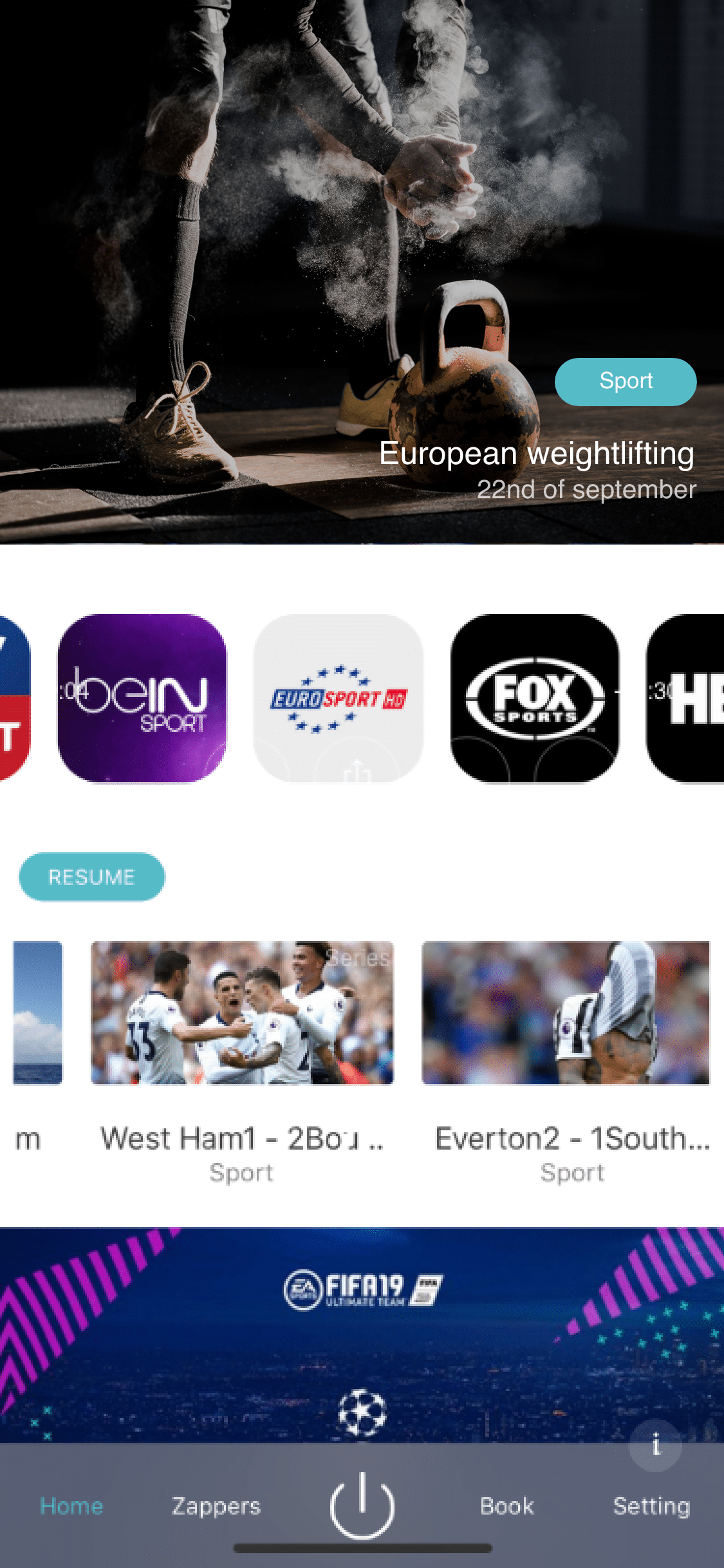Viewport: 724px width, 1568px height.
Task: Open the beIN Sport channel
Action: click(x=142, y=698)
